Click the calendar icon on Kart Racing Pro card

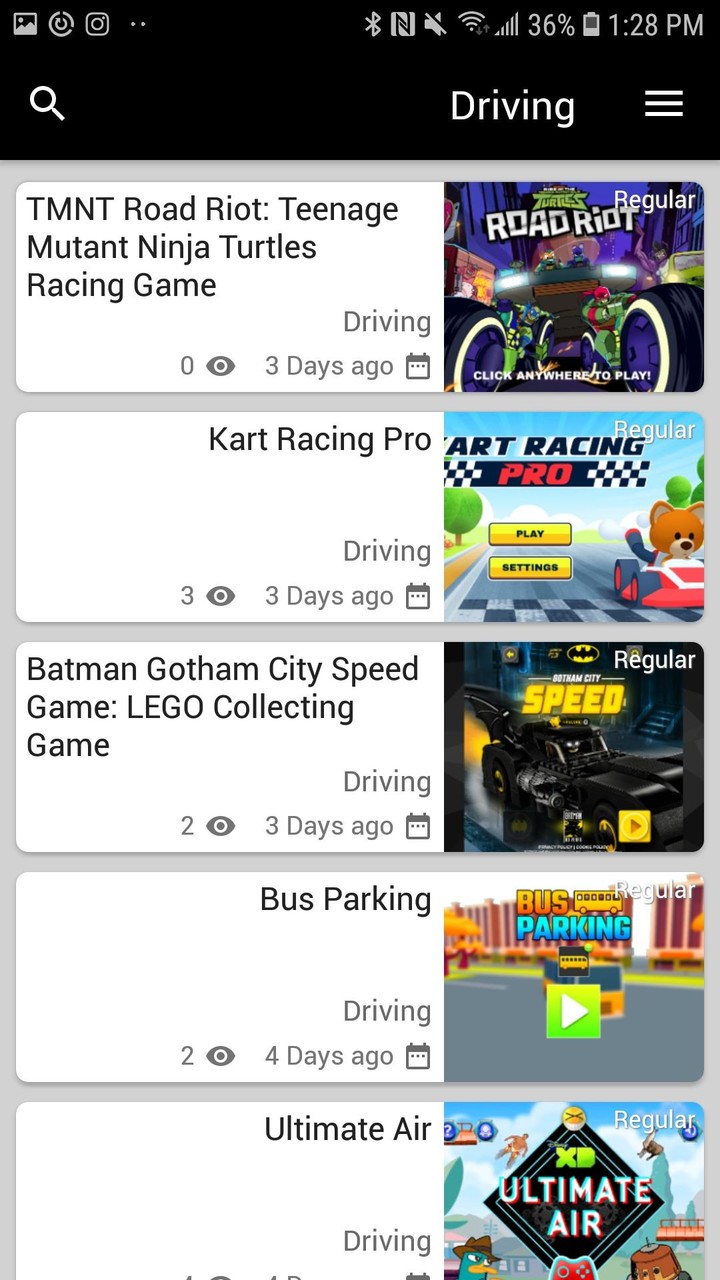click(x=420, y=595)
